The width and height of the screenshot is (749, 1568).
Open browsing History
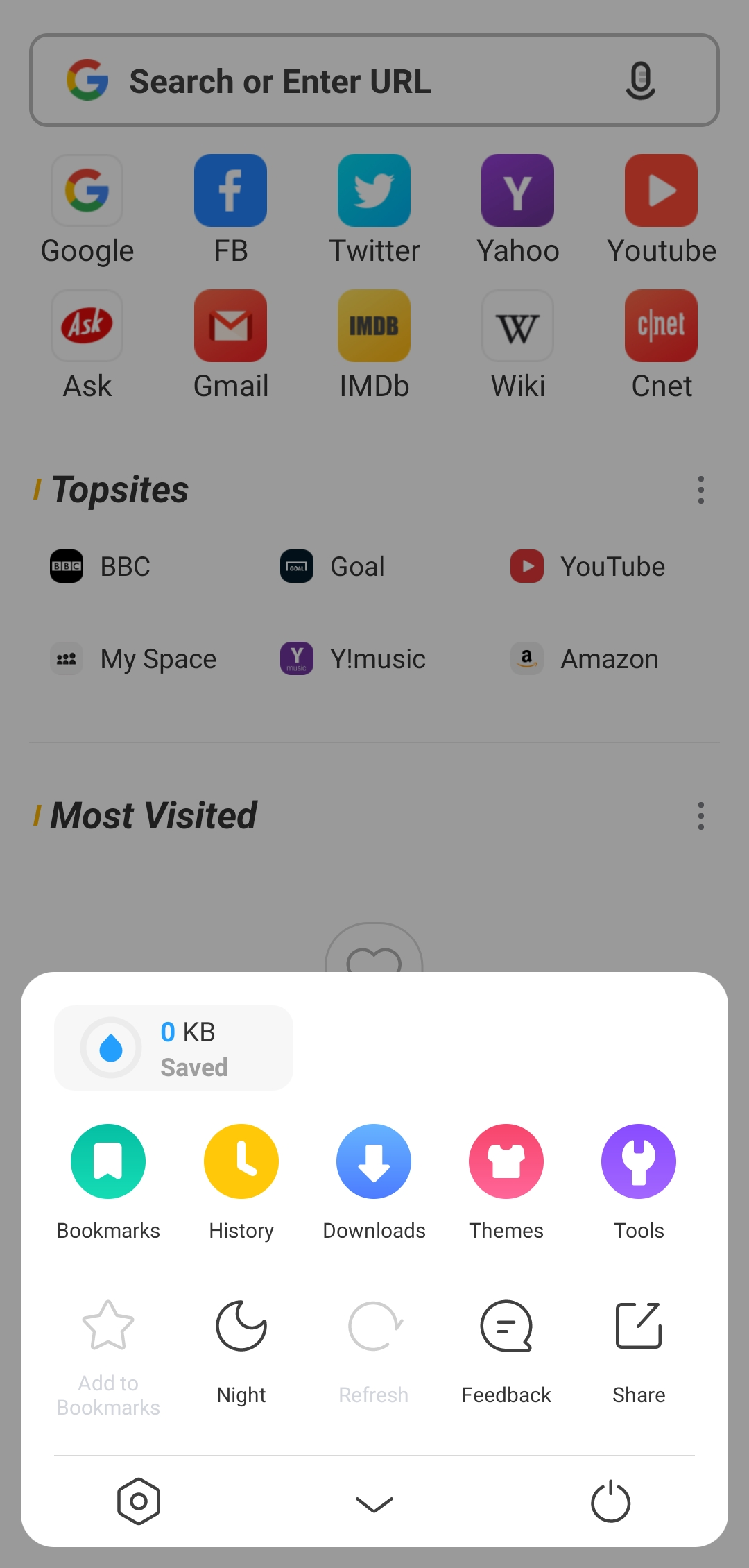point(241,1179)
